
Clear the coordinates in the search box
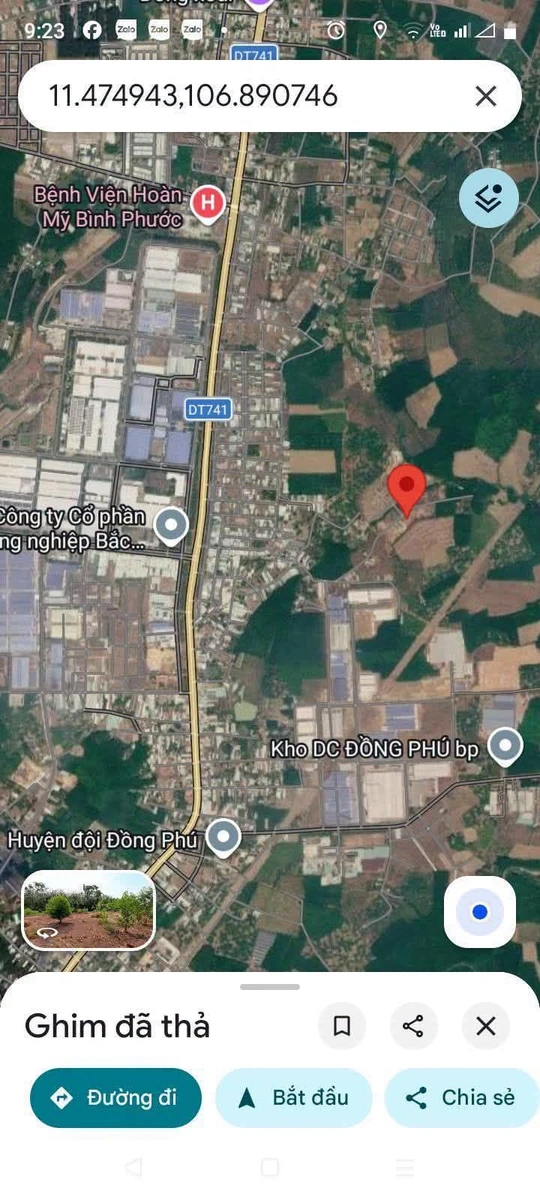485,96
